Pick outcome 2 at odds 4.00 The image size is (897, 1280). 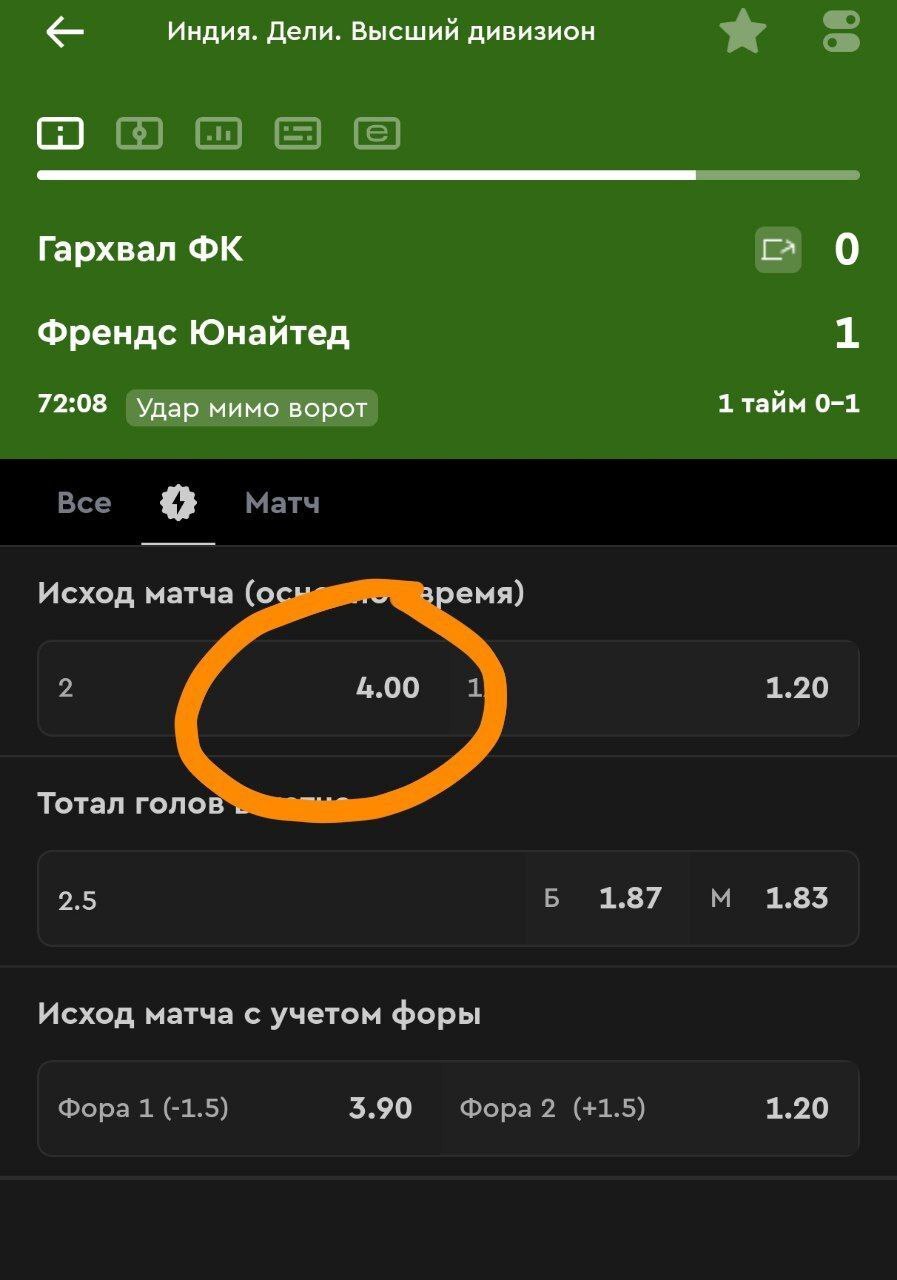[x=243, y=688]
